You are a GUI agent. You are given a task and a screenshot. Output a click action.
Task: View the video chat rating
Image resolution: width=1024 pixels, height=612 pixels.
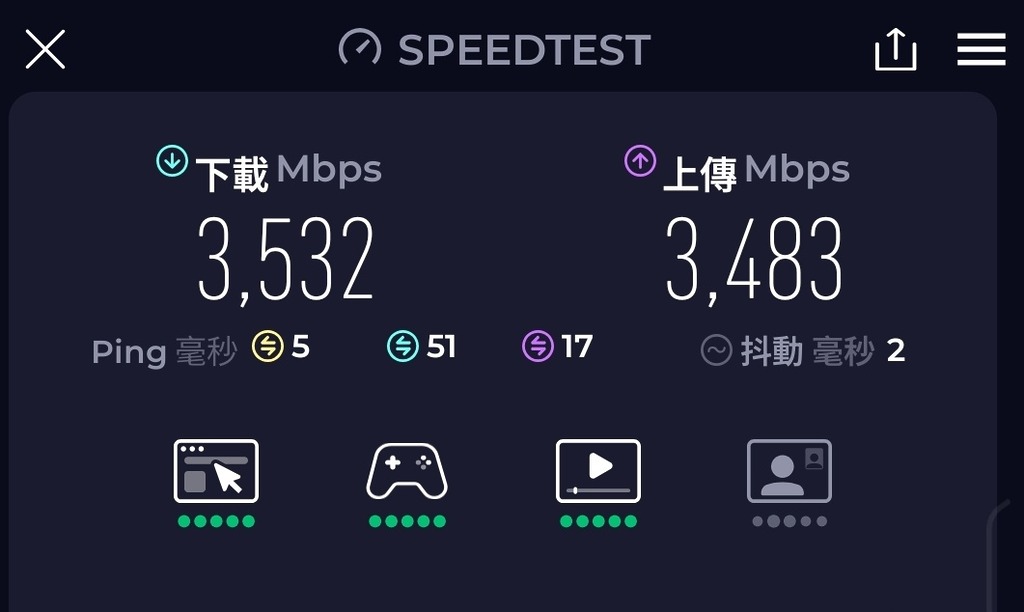click(789, 472)
